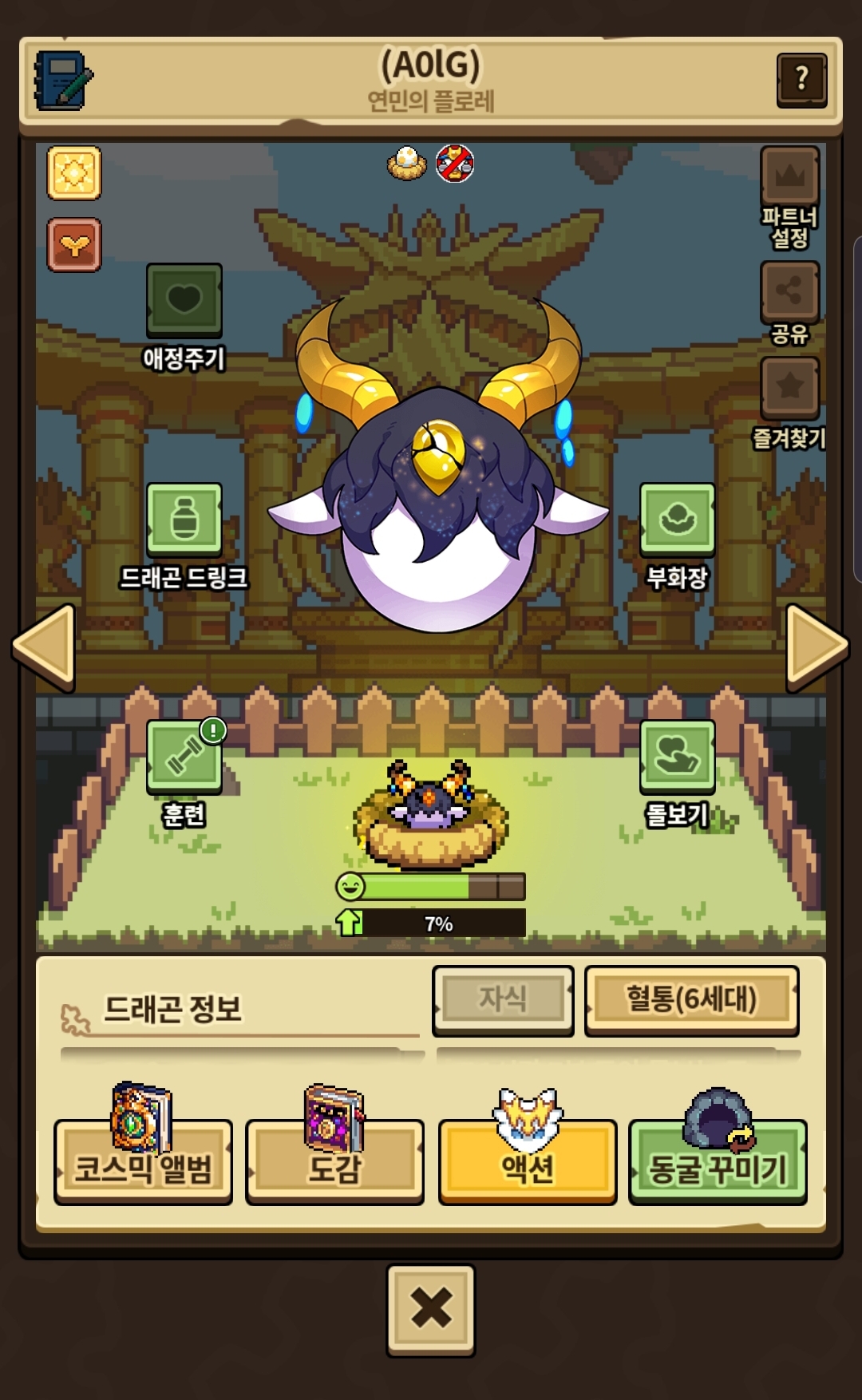The width and height of the screenshot is (862, 1400).
Task: Open the 도감 encyclopedia
Action: coord(334,1162)
